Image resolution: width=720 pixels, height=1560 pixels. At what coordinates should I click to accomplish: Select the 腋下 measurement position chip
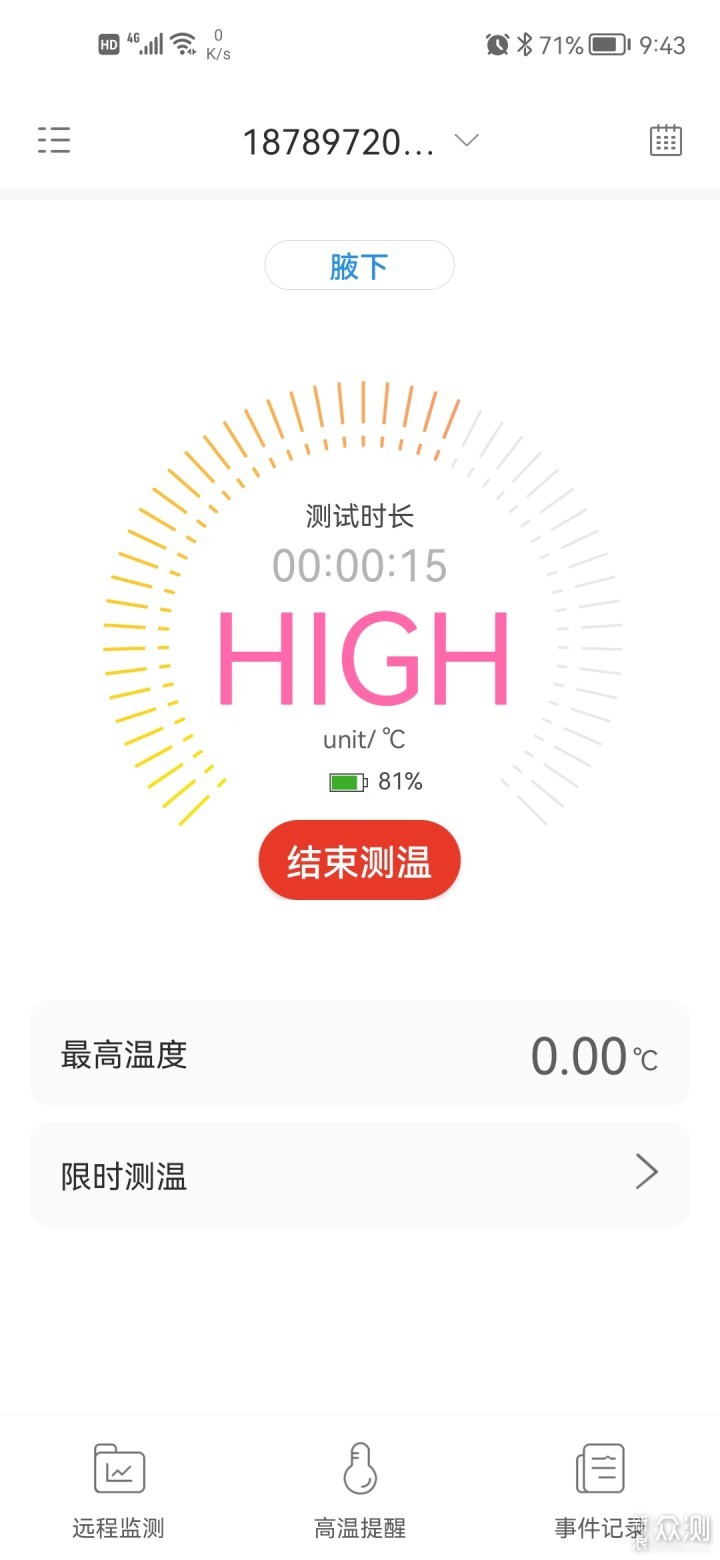point(359,266)
